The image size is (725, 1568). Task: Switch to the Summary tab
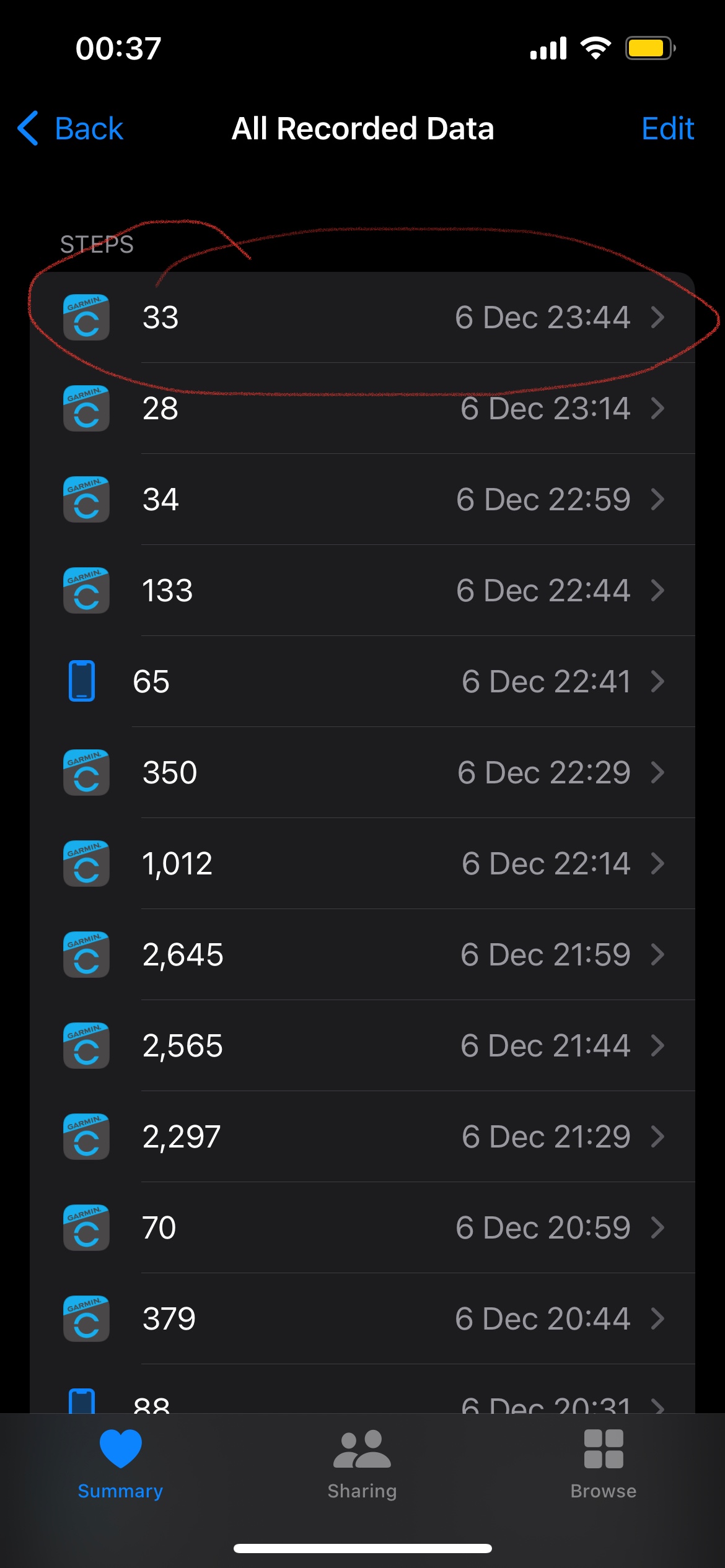[120, 1464]
